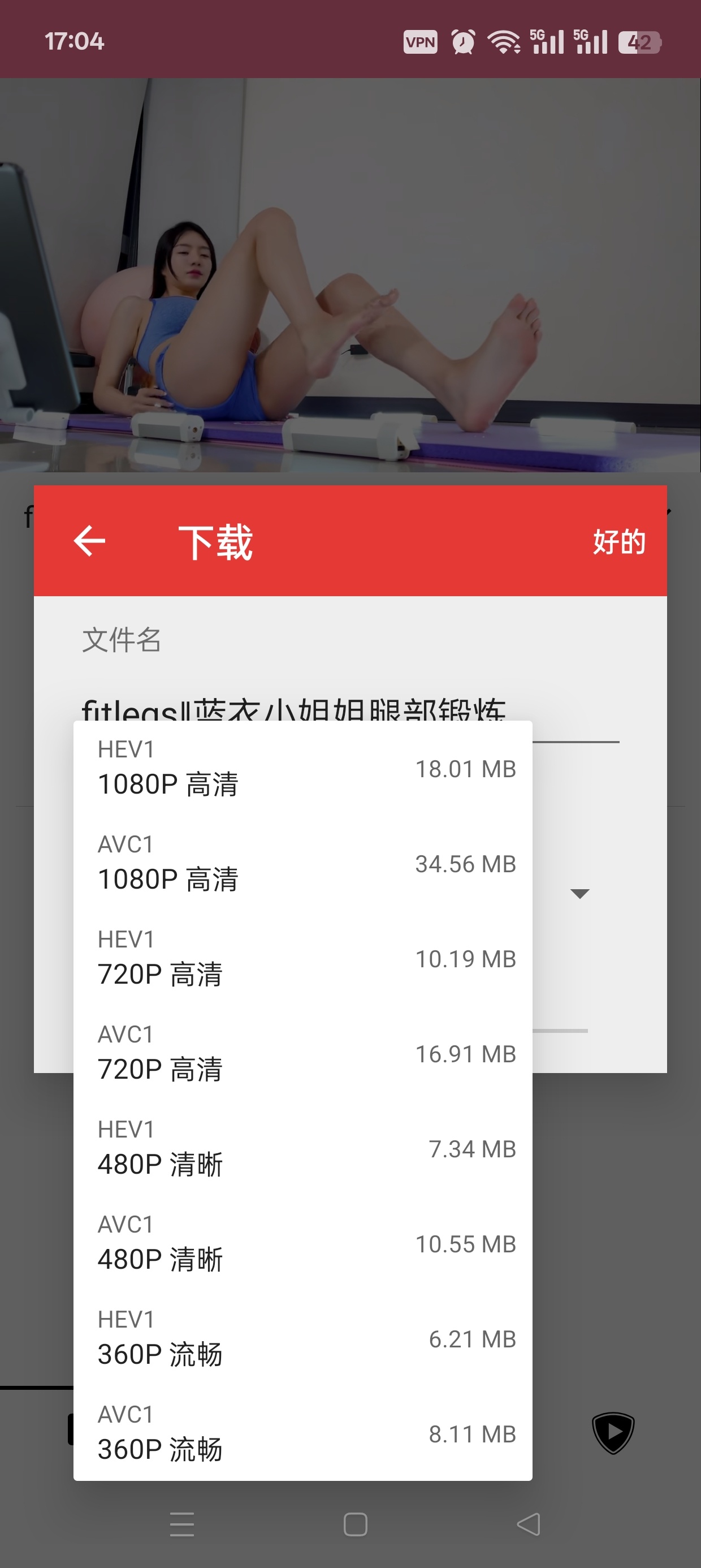701x1568 pixels.
Task: Tap the alarm clock status icon
Action: pyautogui.click(x=462, y=41)
